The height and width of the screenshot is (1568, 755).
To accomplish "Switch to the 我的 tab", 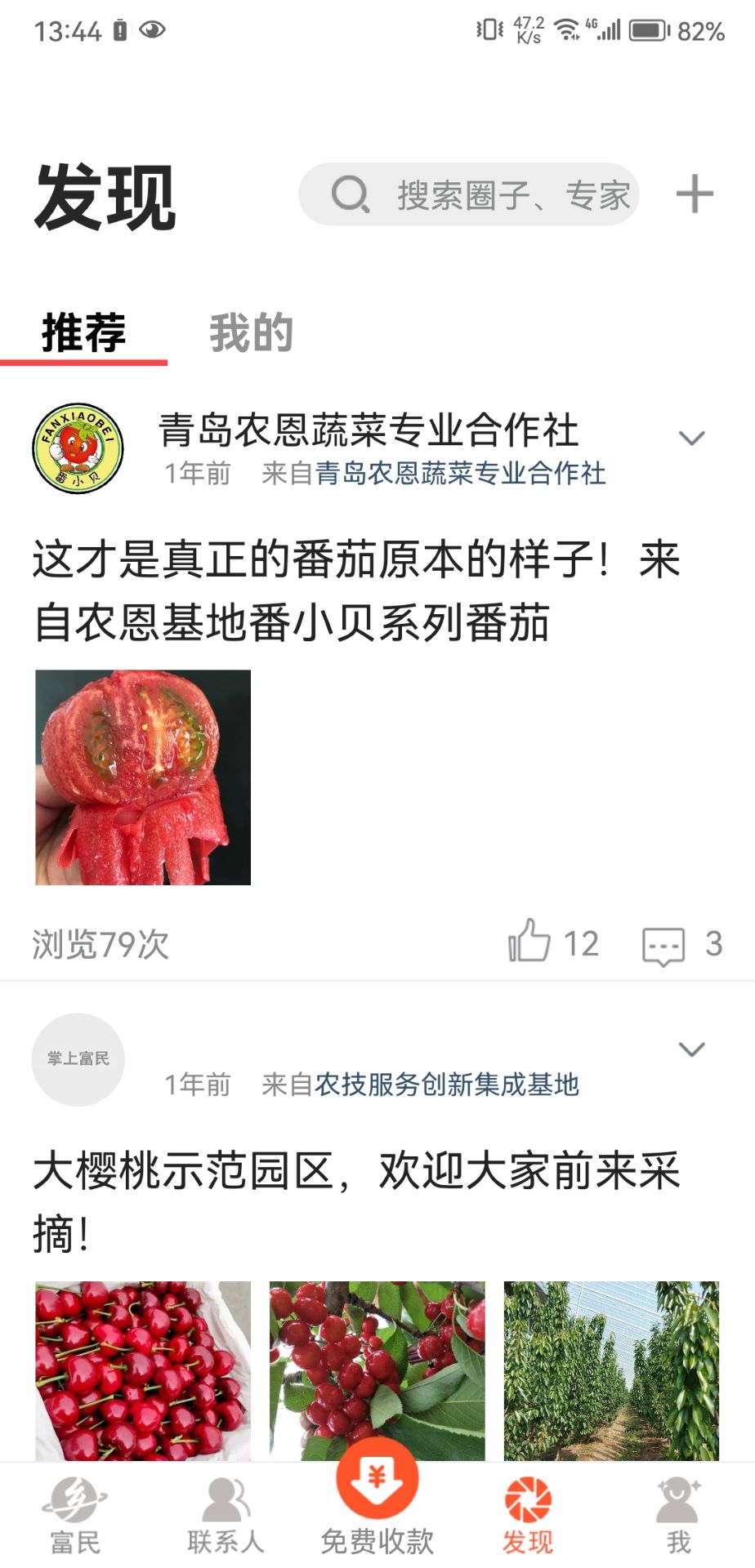I will click(251, 332).
